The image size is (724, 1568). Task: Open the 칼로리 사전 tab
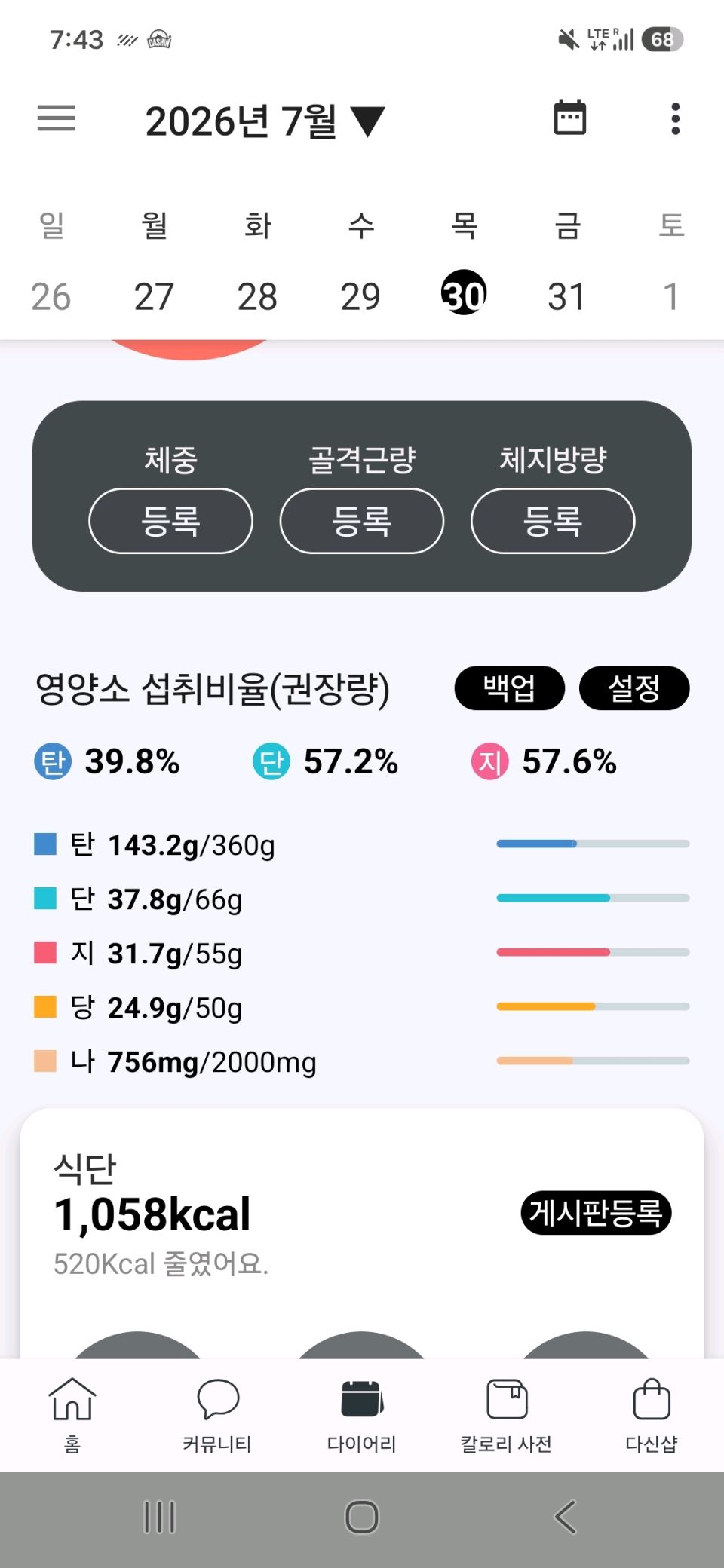click(507, 1415)
